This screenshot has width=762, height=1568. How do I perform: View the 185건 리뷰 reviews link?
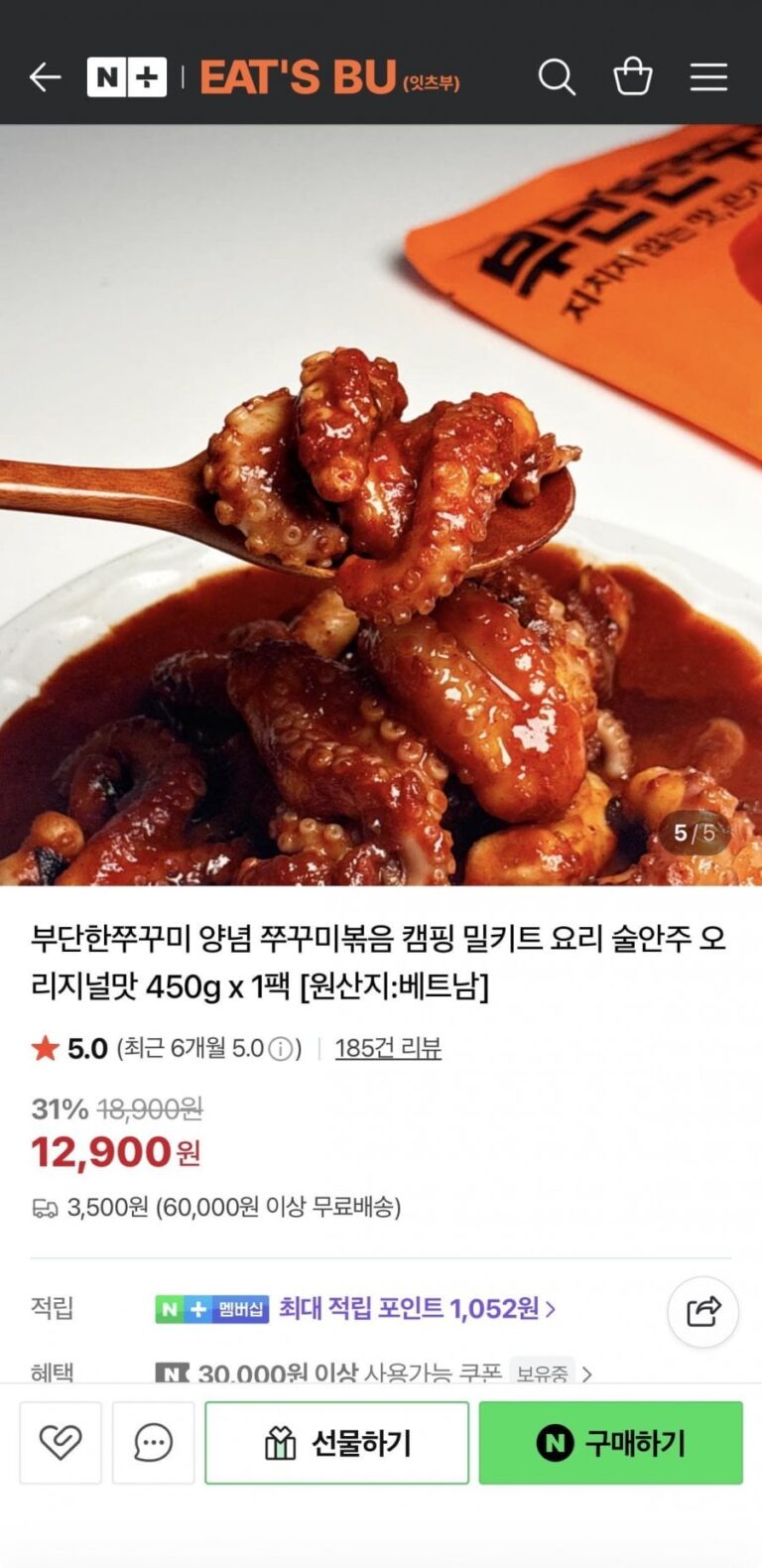[x=388, y=1048]
